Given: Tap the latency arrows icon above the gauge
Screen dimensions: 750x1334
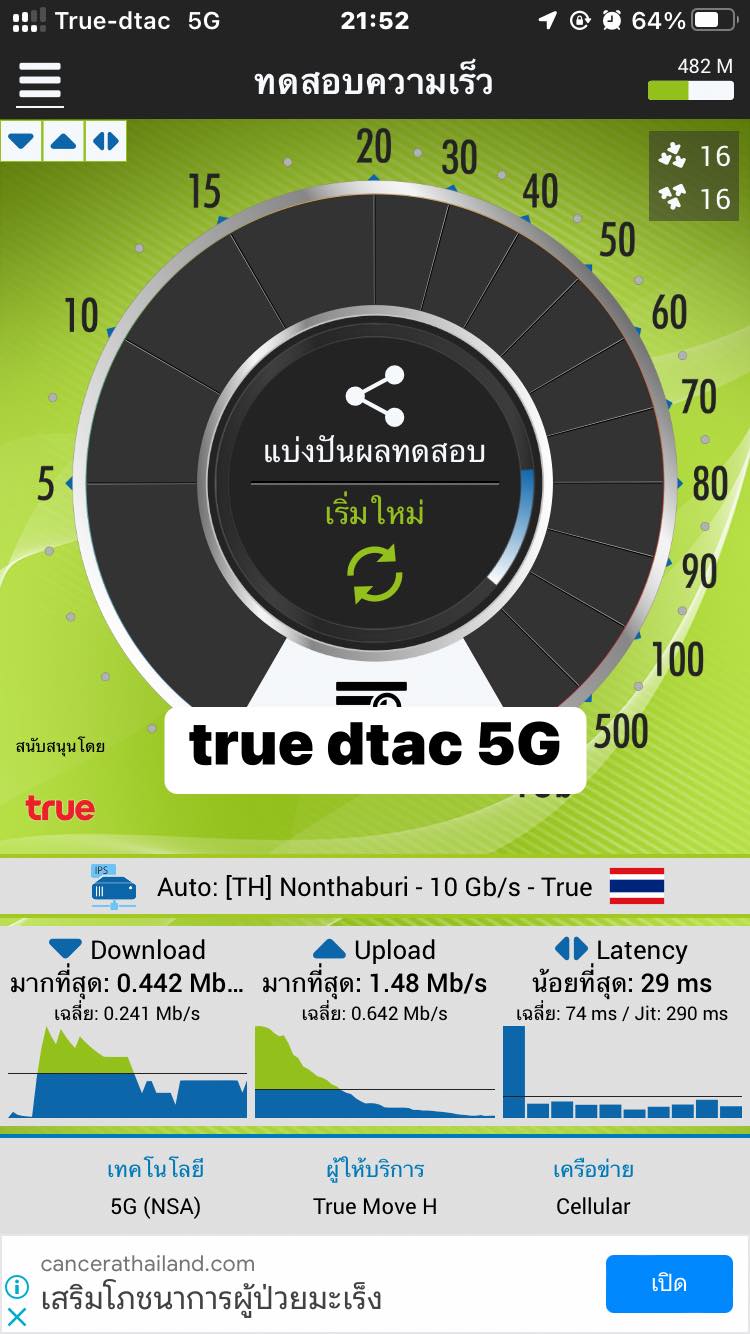Looking at the screenshot, I should pyautogui.click(x=105, y=141).
